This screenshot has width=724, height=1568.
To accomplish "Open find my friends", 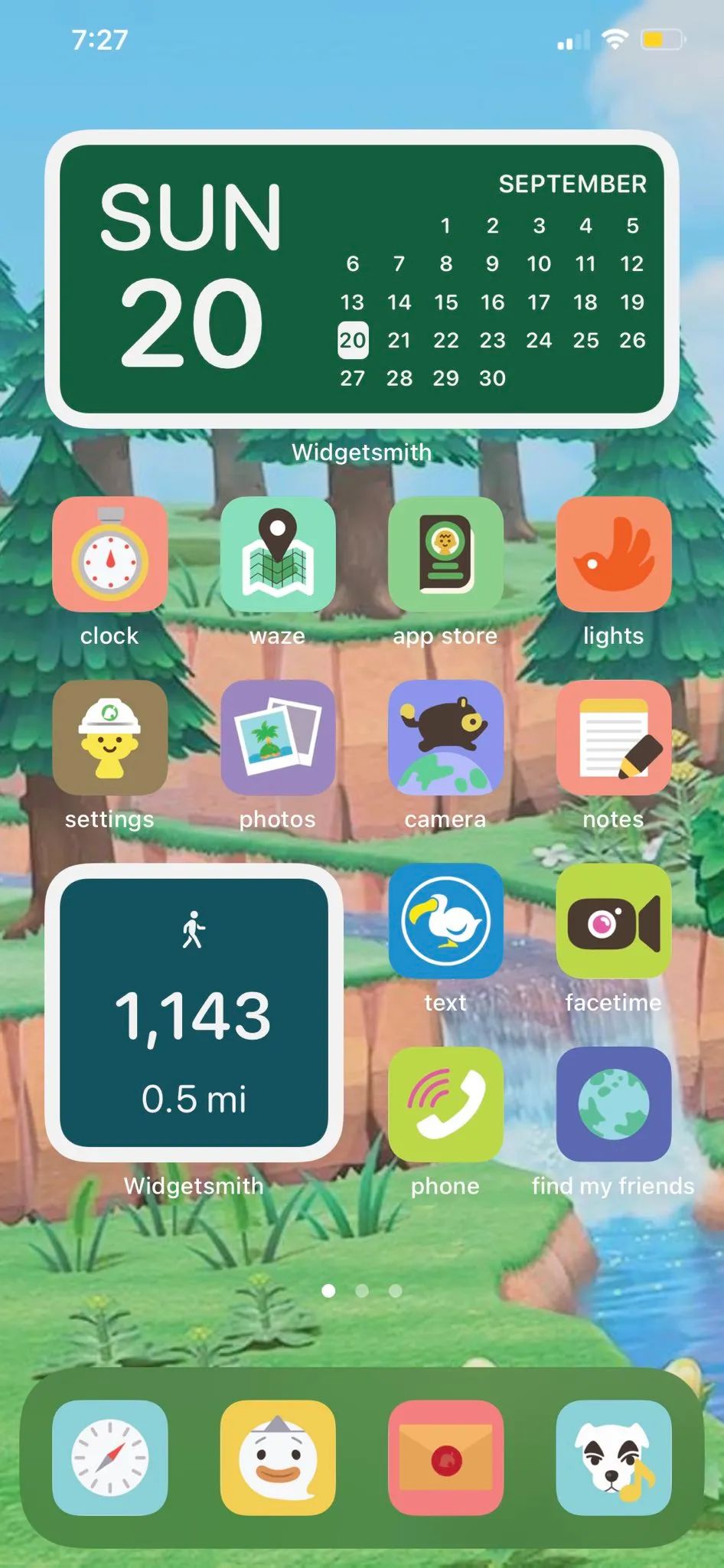I will click(613, 1104).
